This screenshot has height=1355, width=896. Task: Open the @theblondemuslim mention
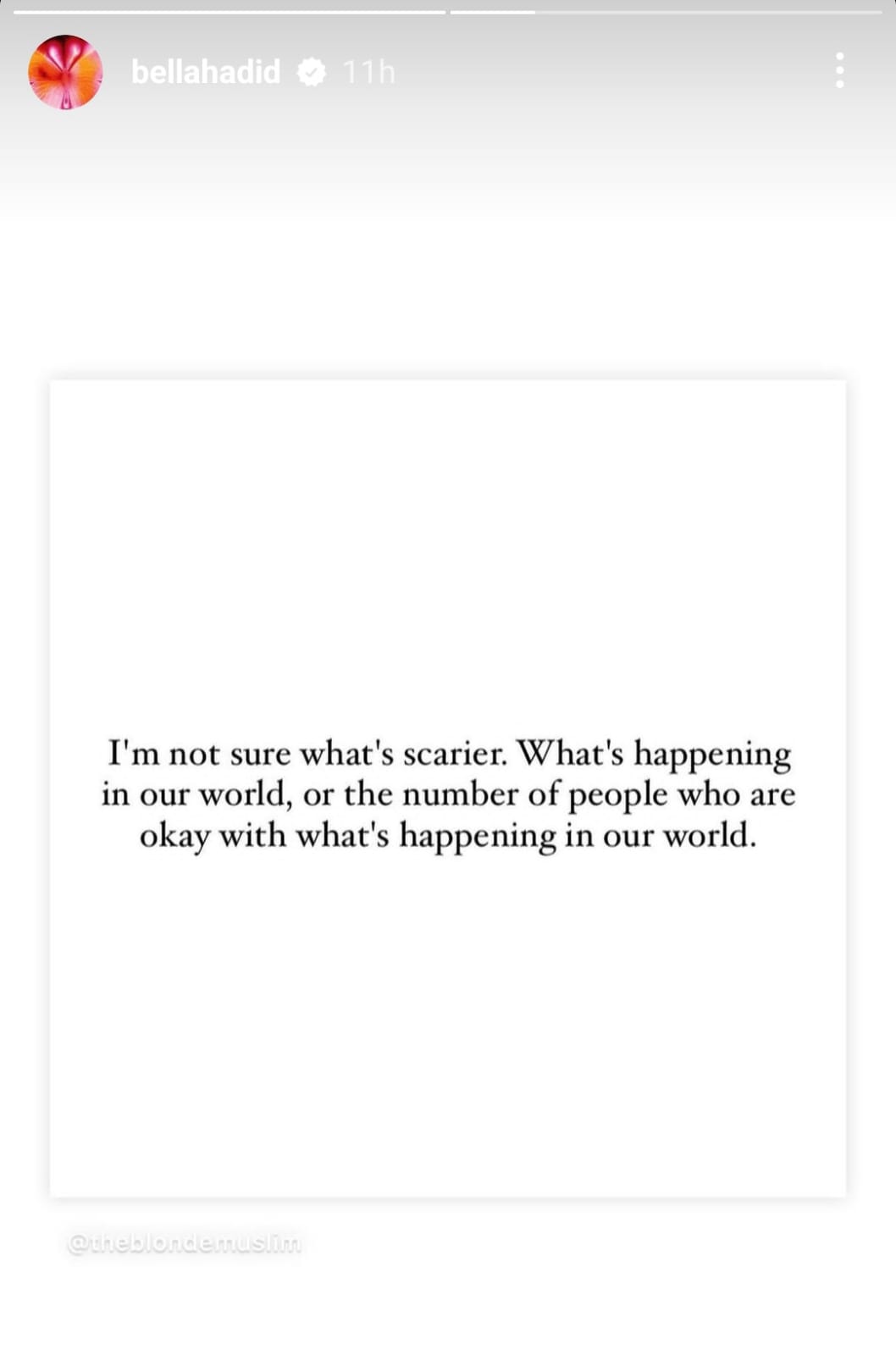pyautogui.click(x=184, y=1242)
